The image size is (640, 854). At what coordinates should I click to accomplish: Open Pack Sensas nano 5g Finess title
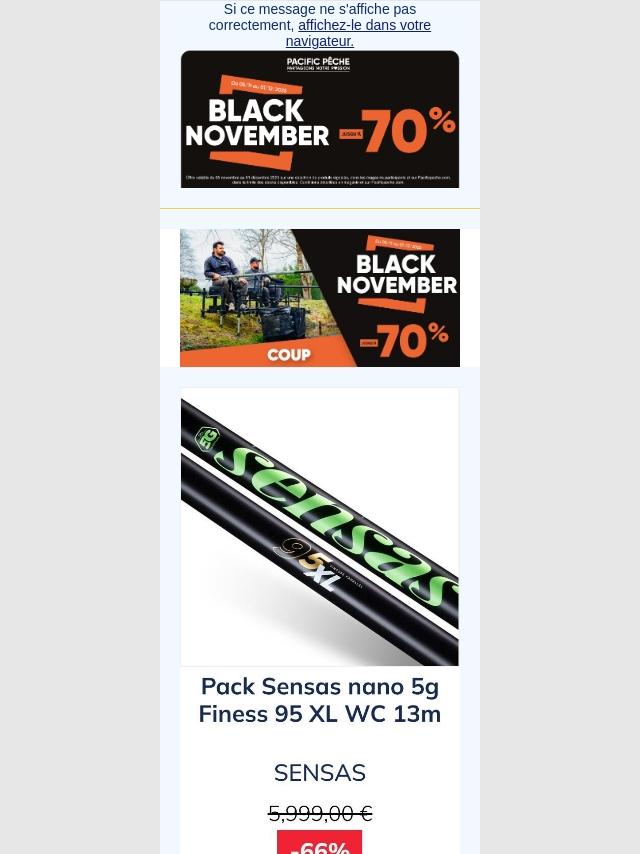pos(320,700)
